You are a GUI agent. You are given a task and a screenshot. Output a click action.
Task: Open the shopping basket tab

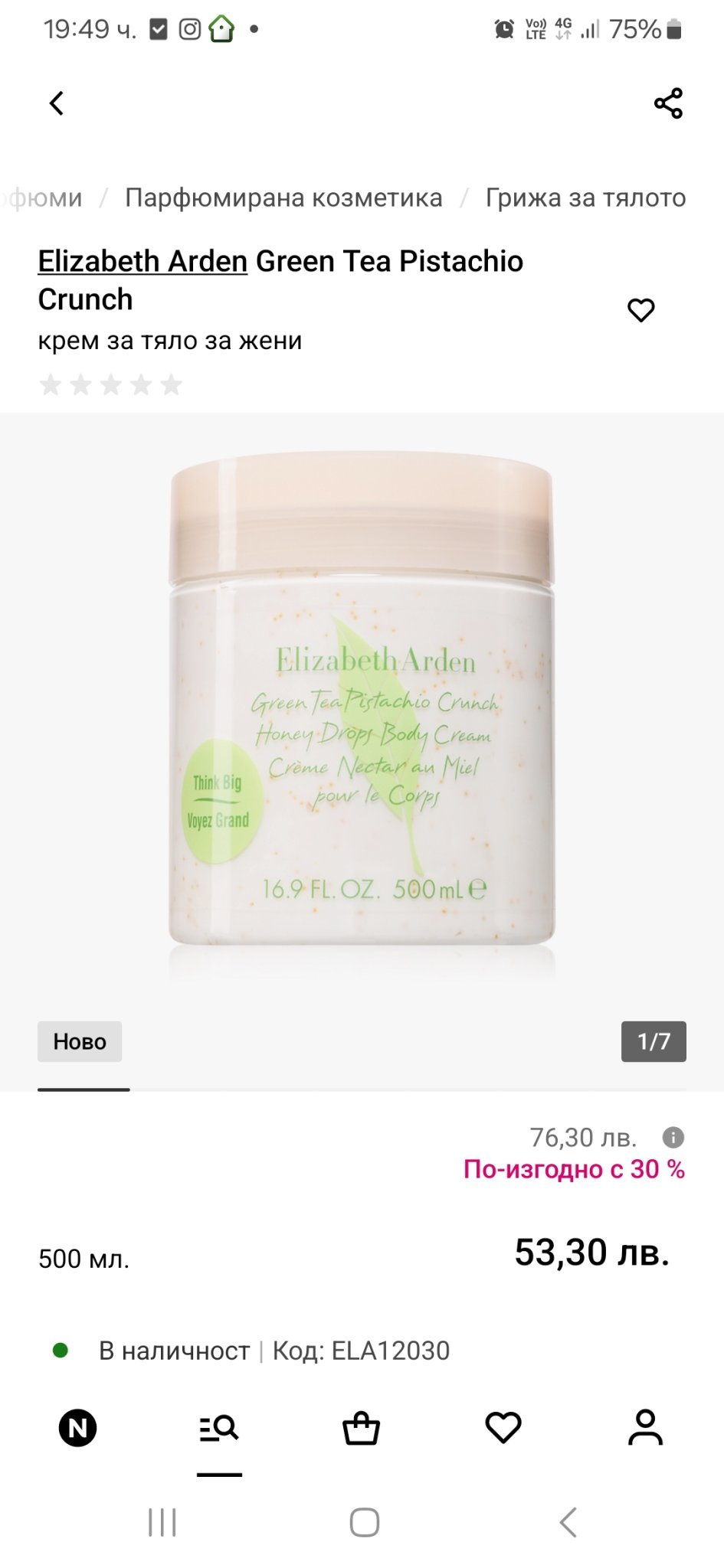pyautogui.click(x=361, y=1428)
